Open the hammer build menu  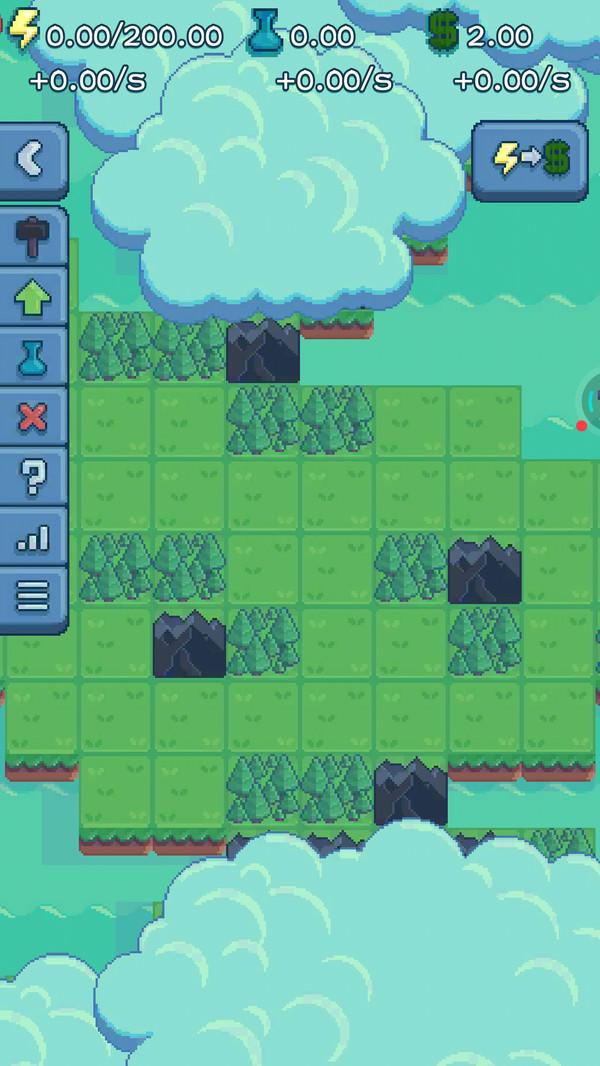tap(33, 237)
